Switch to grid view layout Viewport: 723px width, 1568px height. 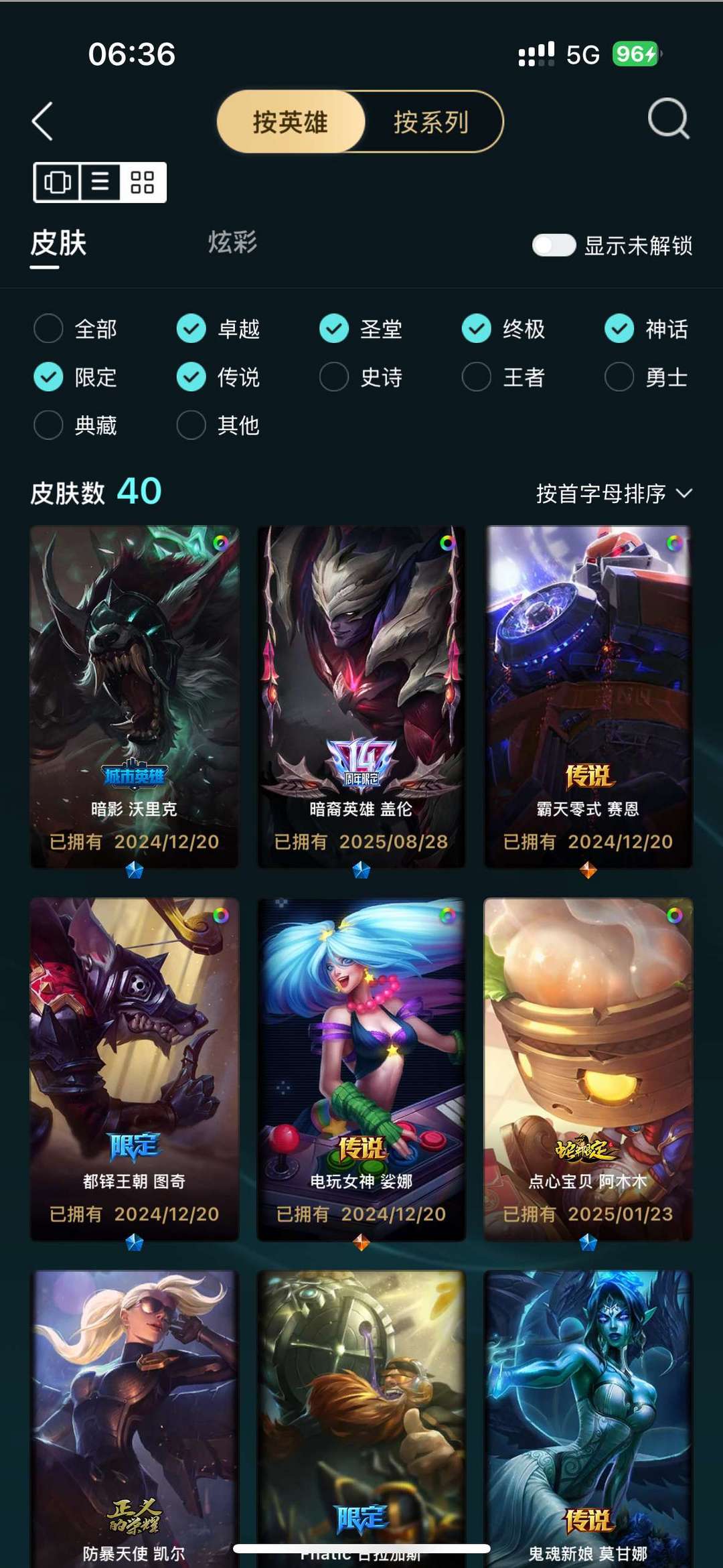143,181
